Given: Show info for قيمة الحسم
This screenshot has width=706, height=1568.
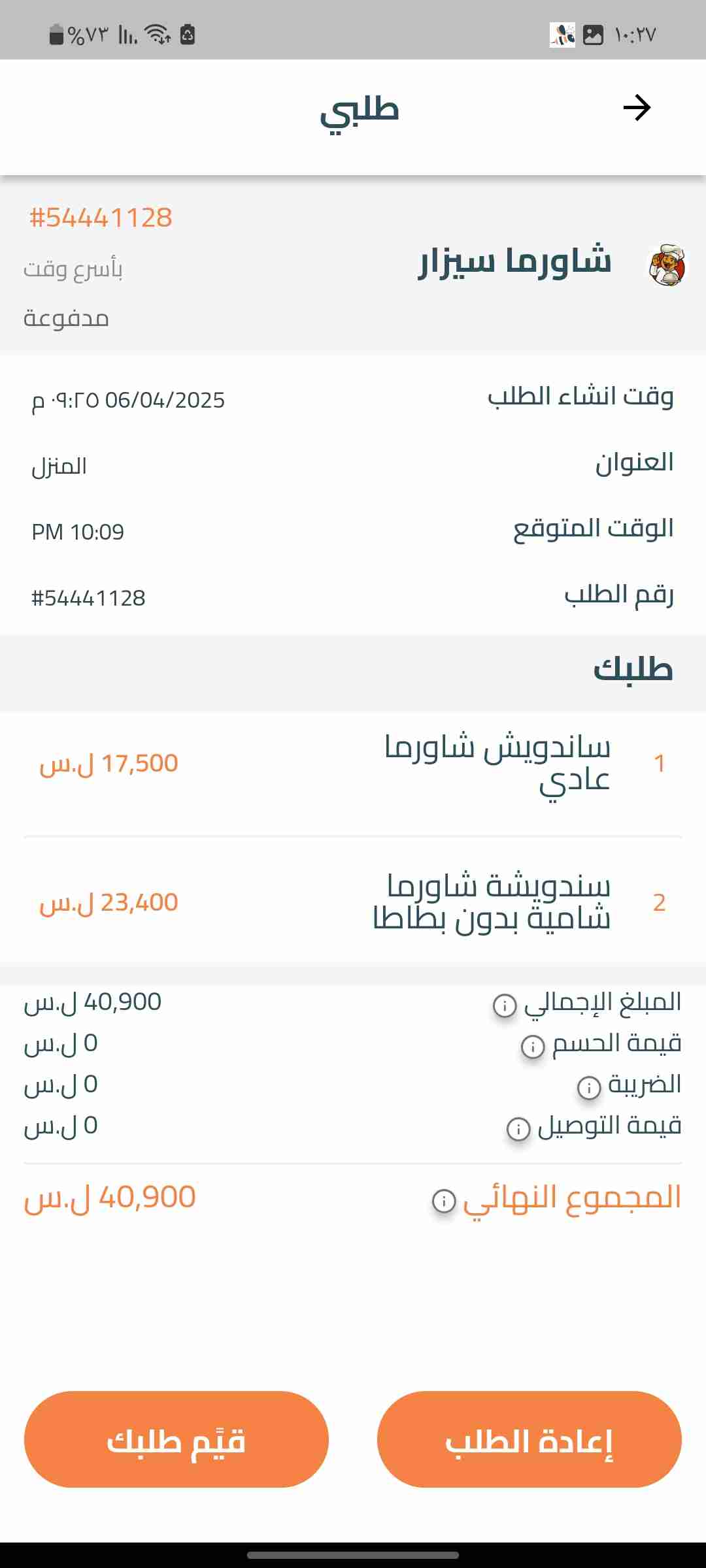Looking at the screenshot, I should [533, 1047].
